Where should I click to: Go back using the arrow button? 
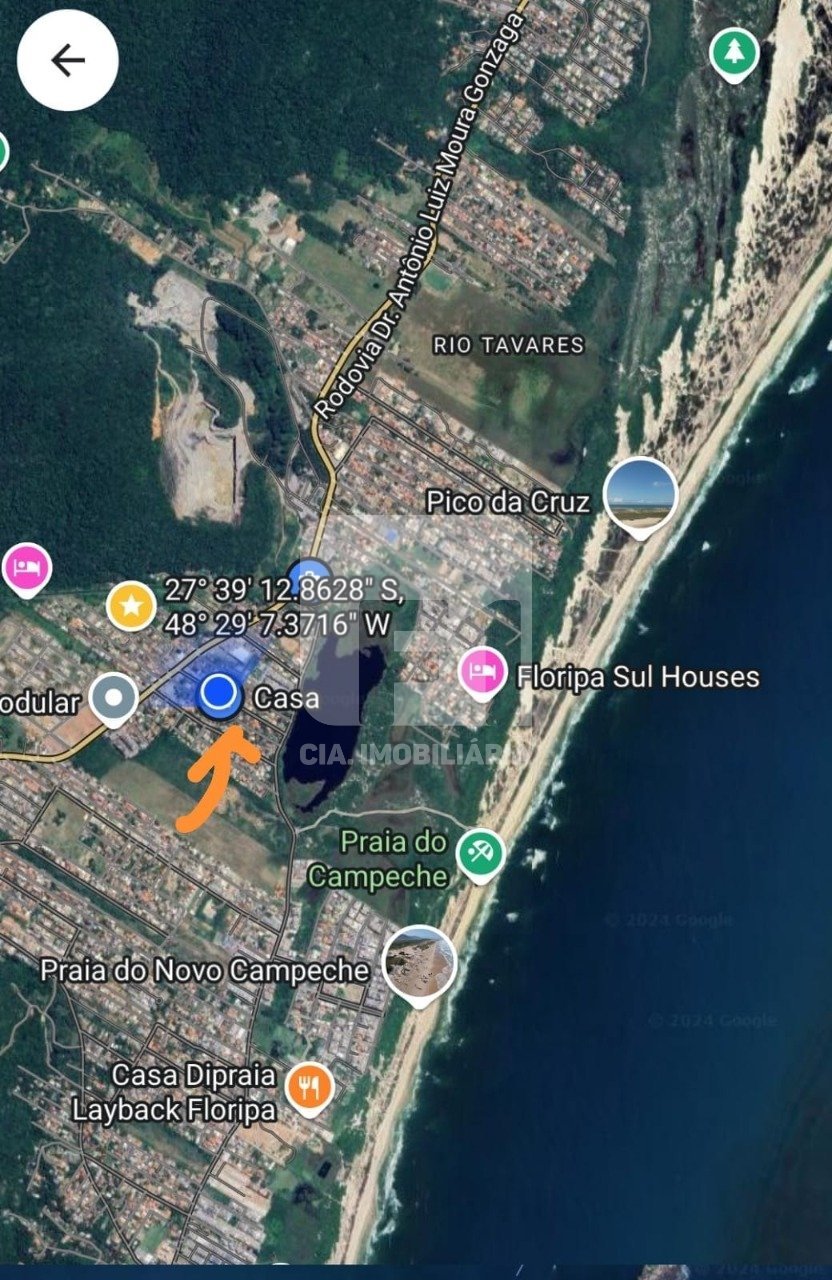(x=68, y=61)
